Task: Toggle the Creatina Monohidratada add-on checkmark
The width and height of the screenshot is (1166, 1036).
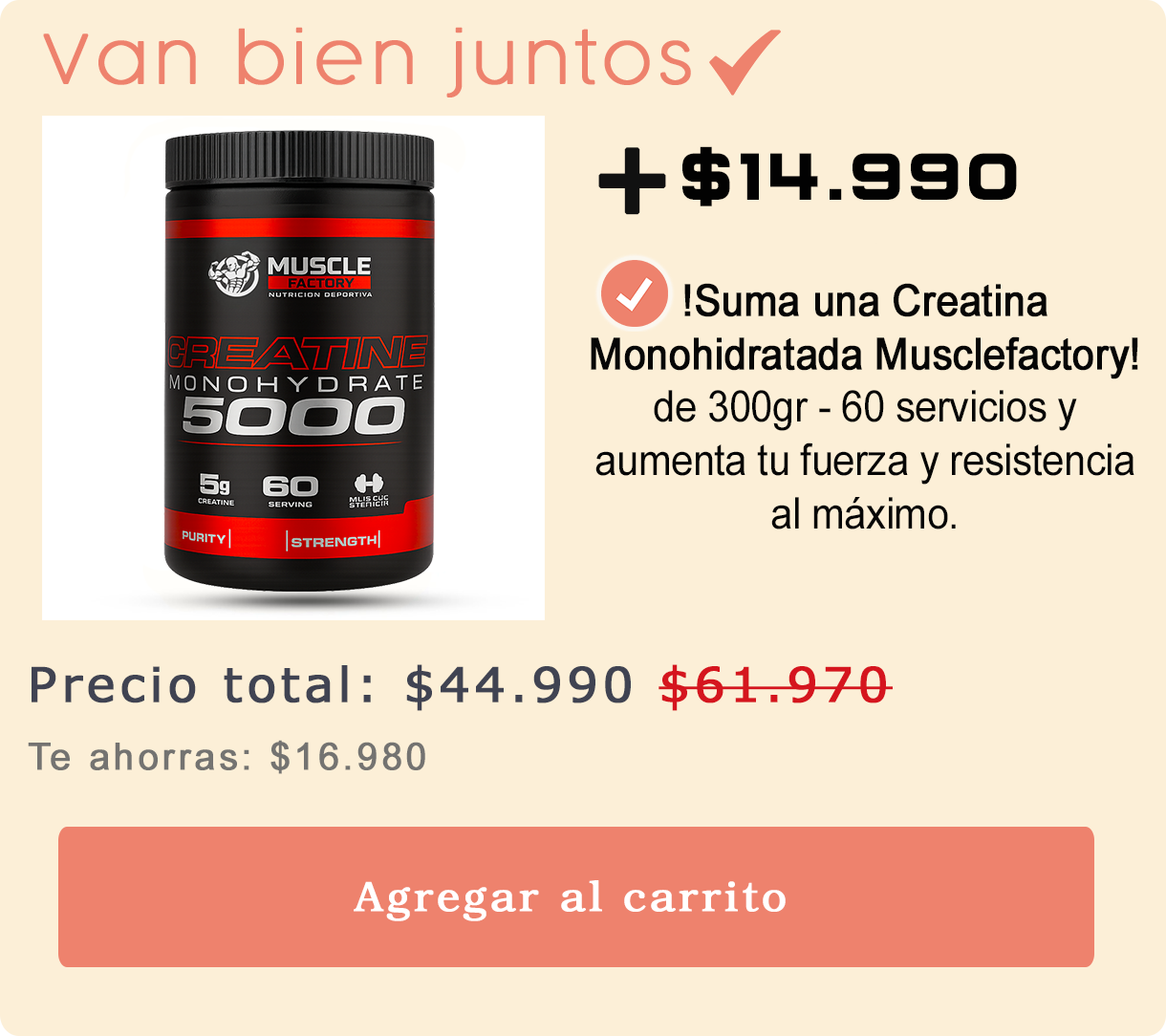Action: pos(634,294)
